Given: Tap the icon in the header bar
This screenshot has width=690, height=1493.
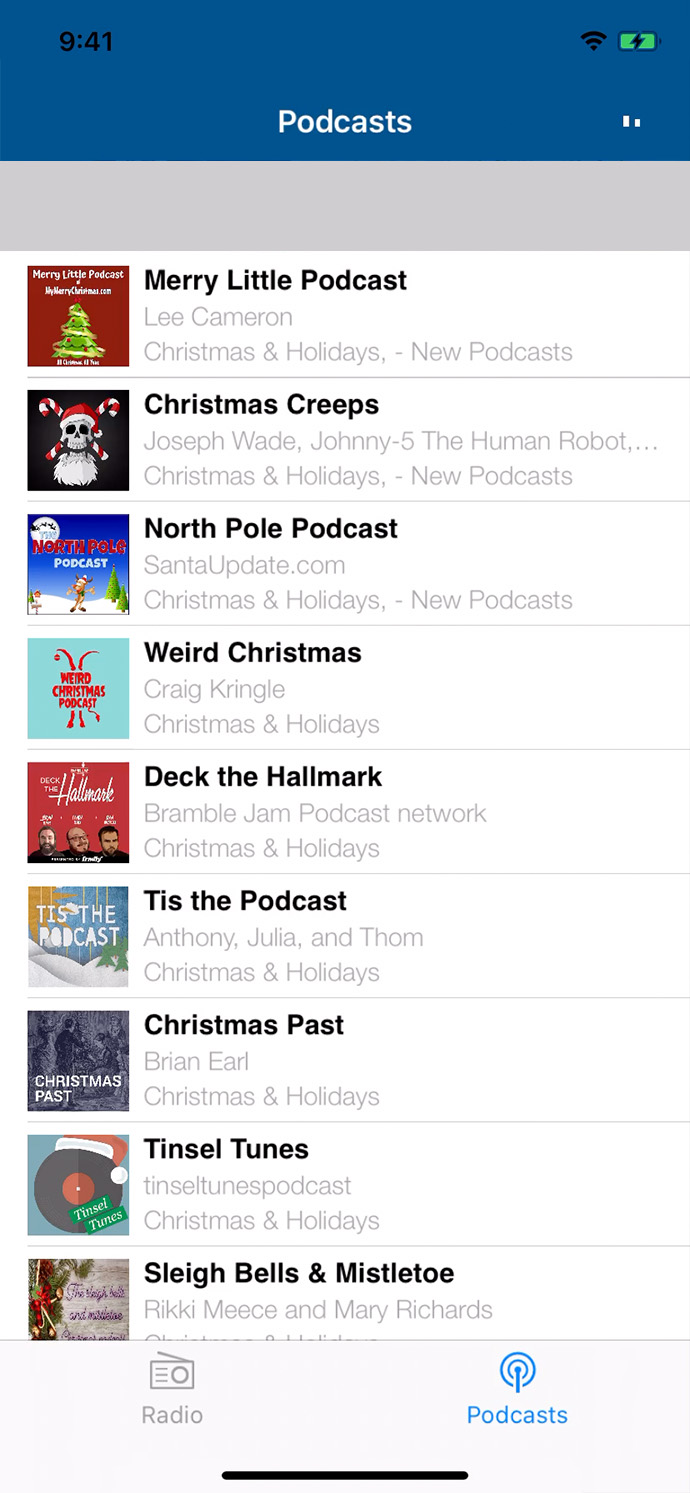Looking at the screenshot, I should tap(631, 122).
